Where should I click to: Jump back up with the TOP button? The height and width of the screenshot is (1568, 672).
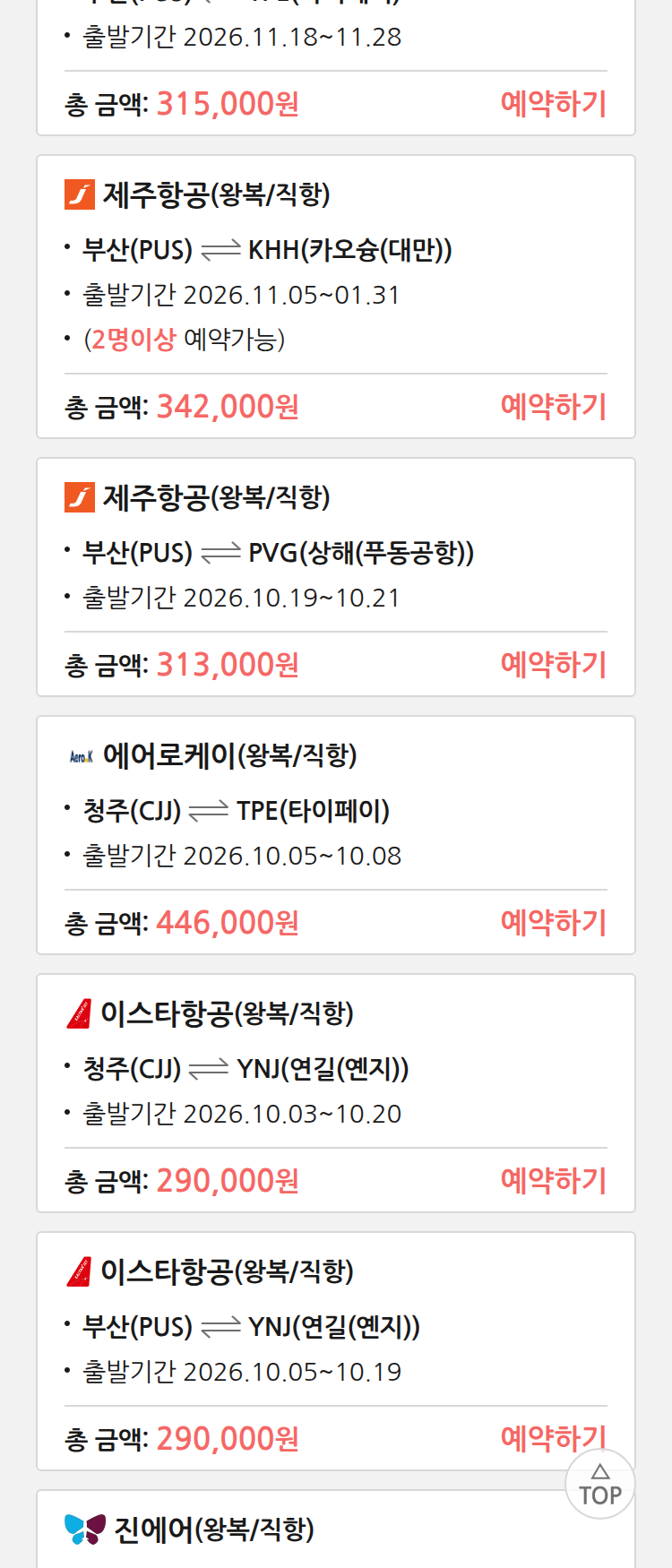tap(600, 1485)
